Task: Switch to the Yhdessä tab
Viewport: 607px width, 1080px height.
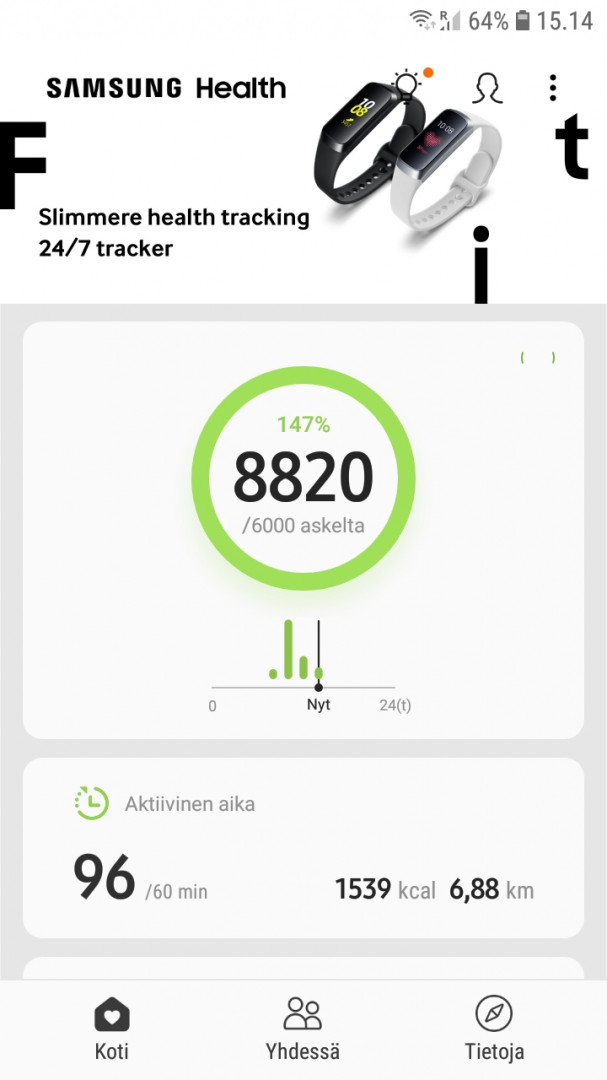Action: 302,1030
